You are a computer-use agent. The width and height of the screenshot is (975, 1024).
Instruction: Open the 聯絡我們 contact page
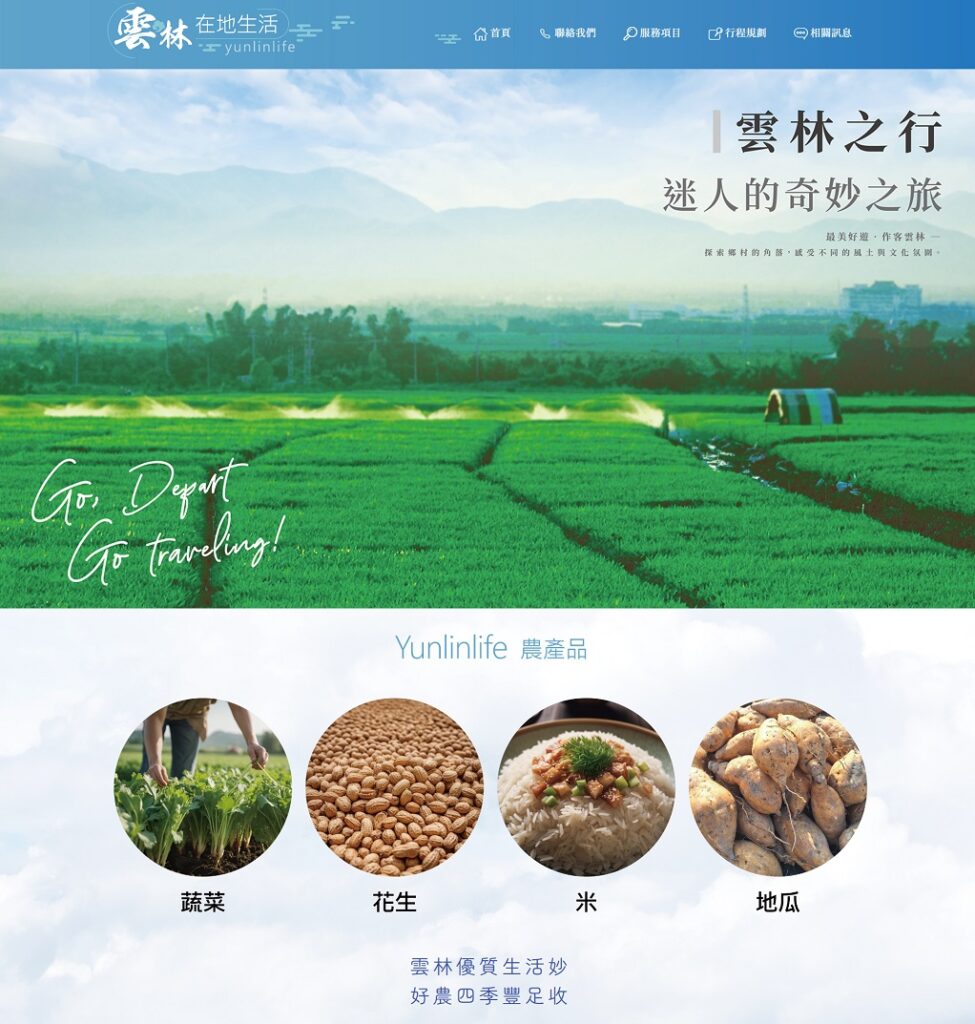click(x=567, y=33)
